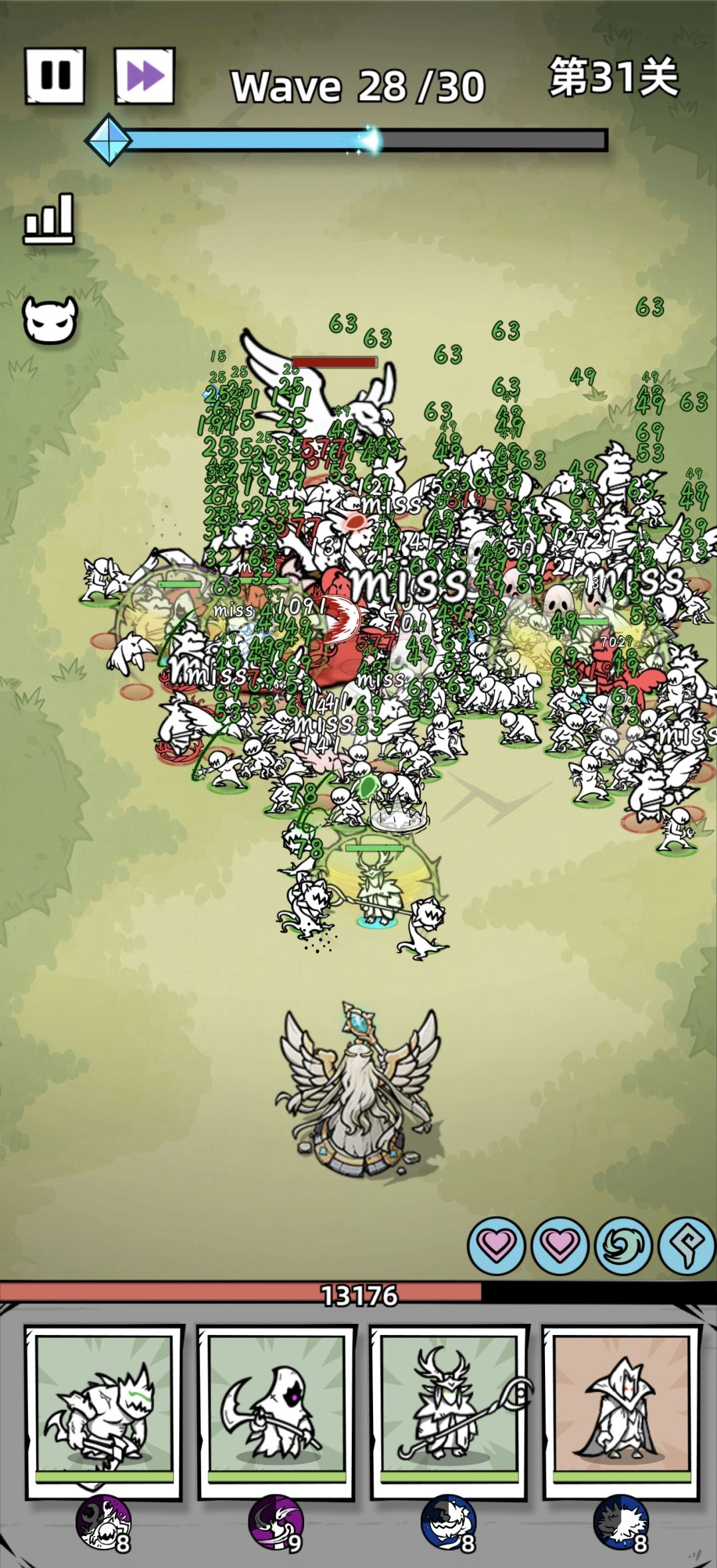717x1568 pixels.
Task: Use the green swirl skill
Action: [x=623, y=1246]
